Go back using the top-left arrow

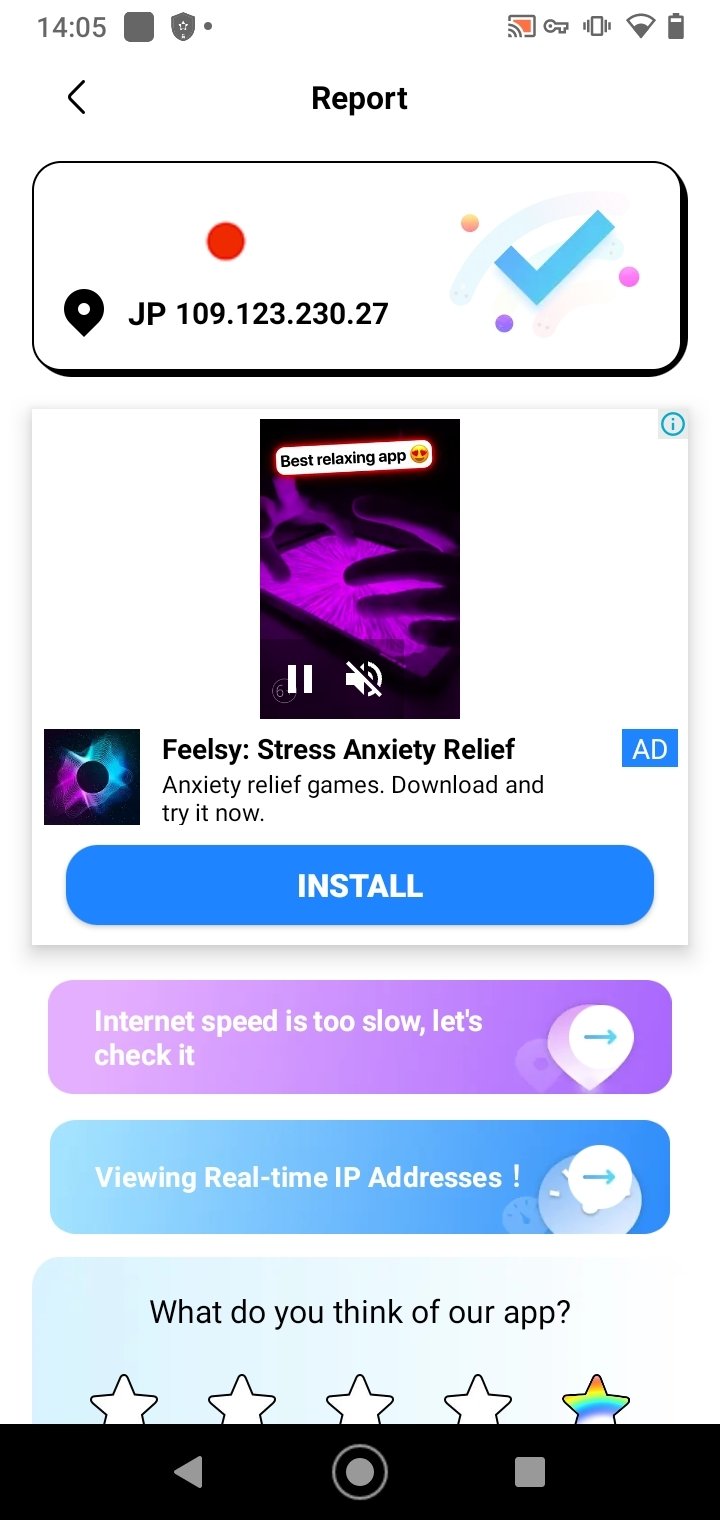(76, 98)
